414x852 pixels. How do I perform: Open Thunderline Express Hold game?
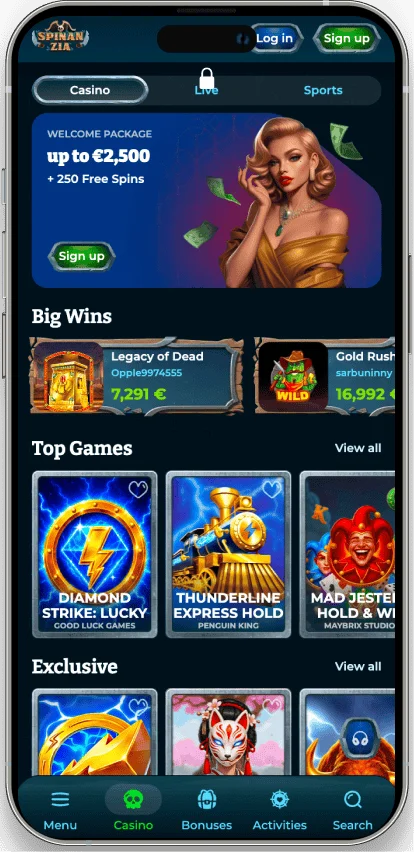pyautogui.click(x=228, y=554)
